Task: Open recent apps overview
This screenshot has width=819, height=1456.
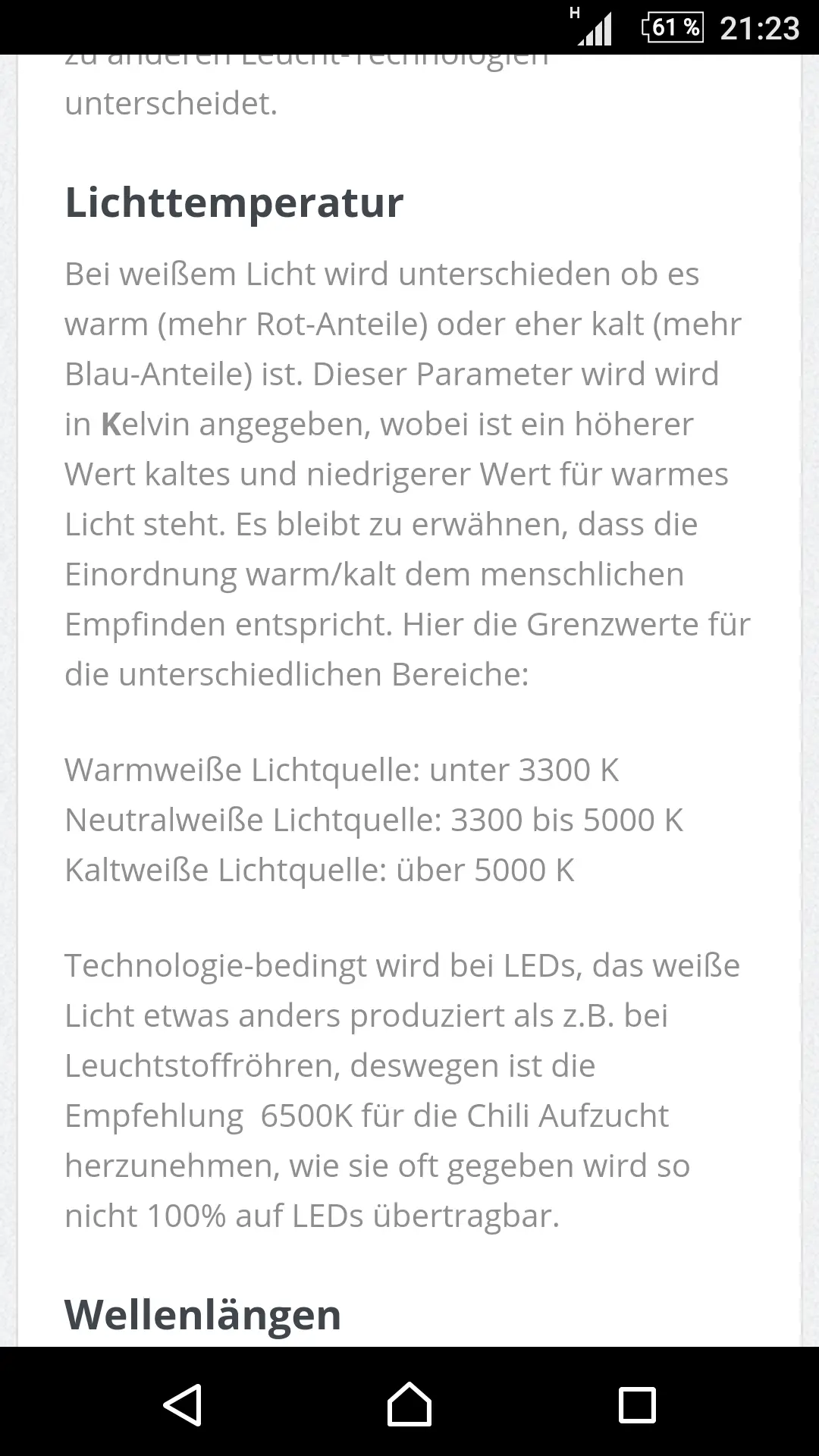Action: (637, 1404)
